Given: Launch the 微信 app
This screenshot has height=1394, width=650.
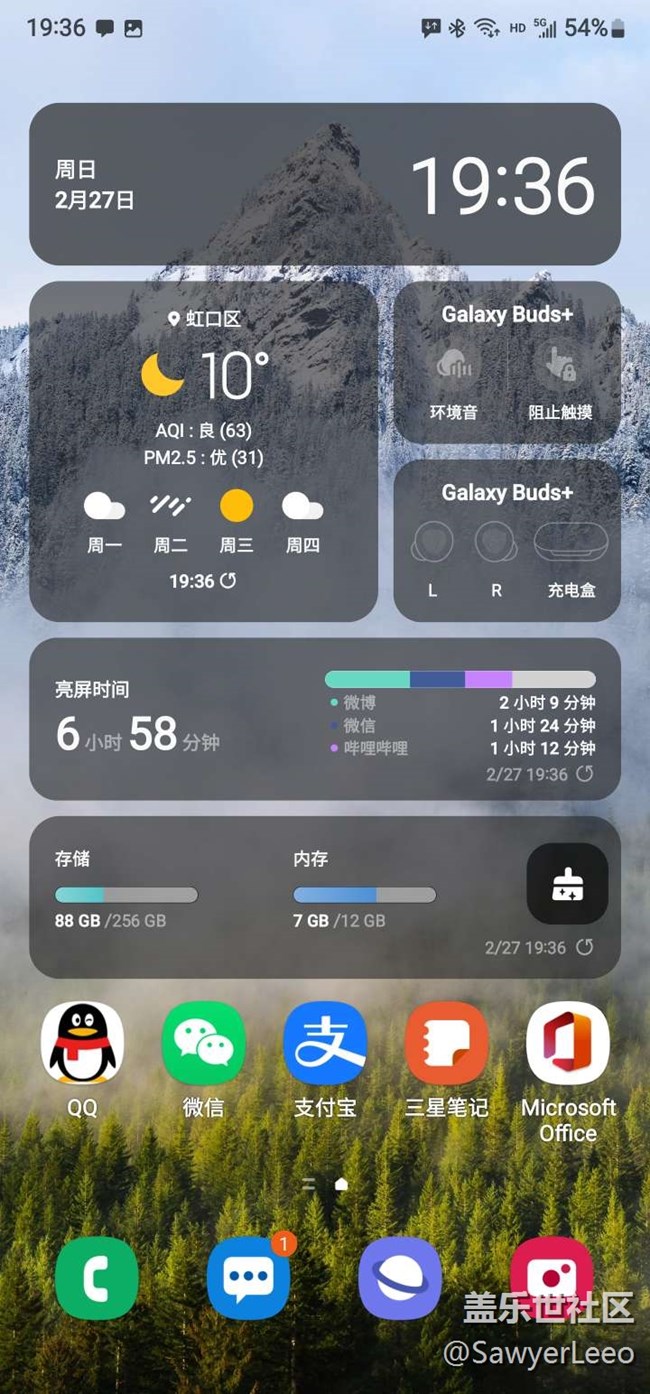Looking at the screenshot, I should tap(203, 1043).
